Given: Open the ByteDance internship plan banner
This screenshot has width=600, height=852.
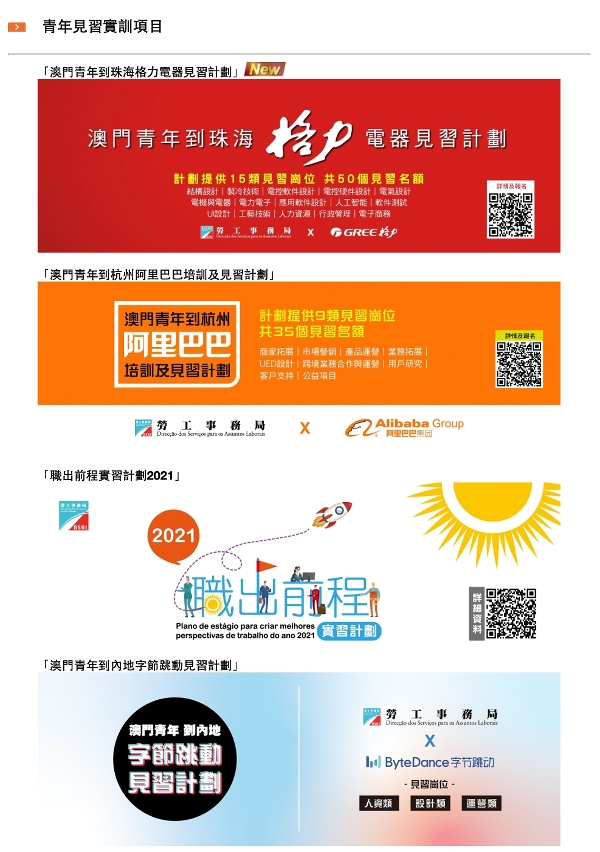Looking at the screenshot, I should (299, 758).
